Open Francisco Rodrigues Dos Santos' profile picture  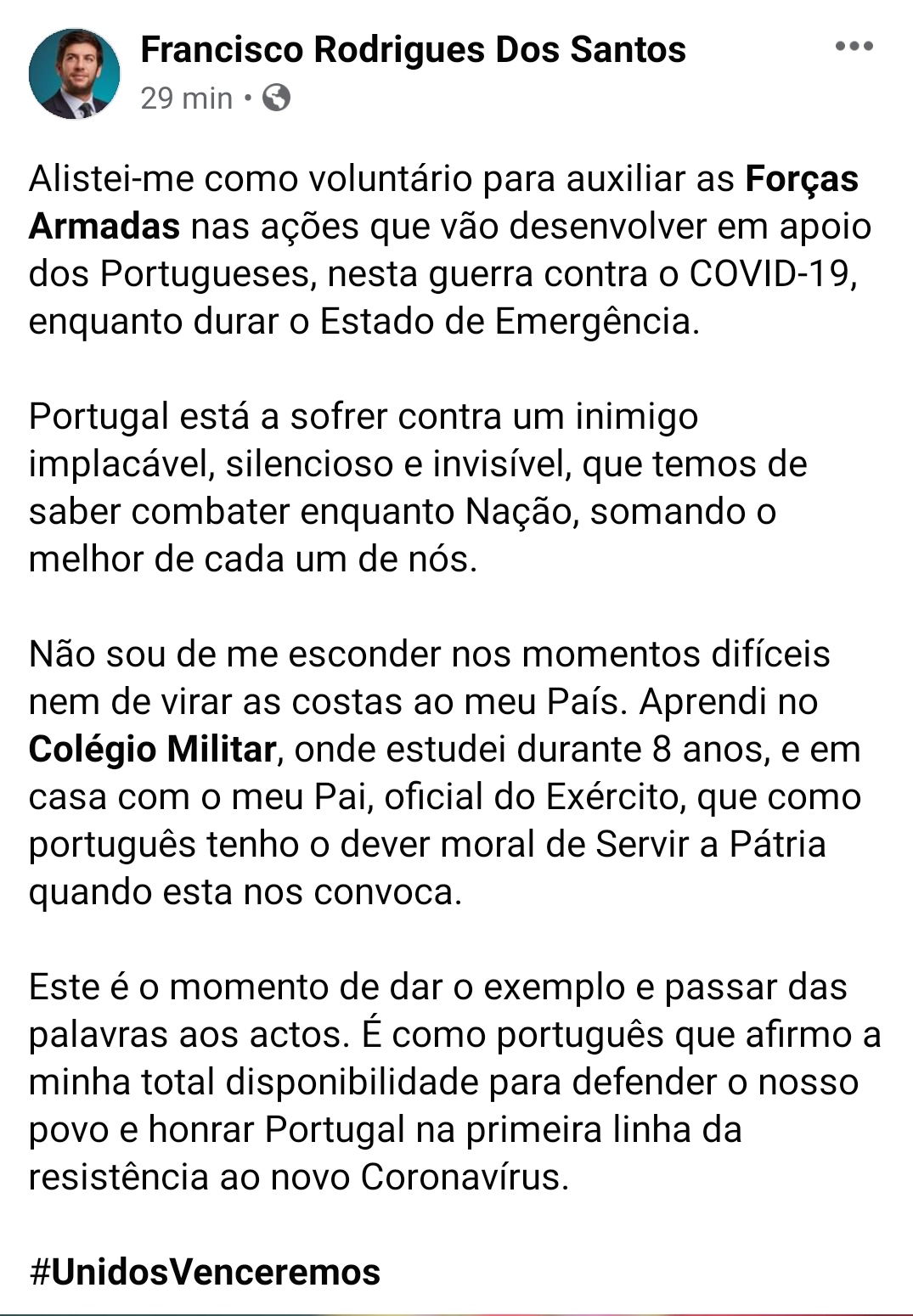(74, 74)
